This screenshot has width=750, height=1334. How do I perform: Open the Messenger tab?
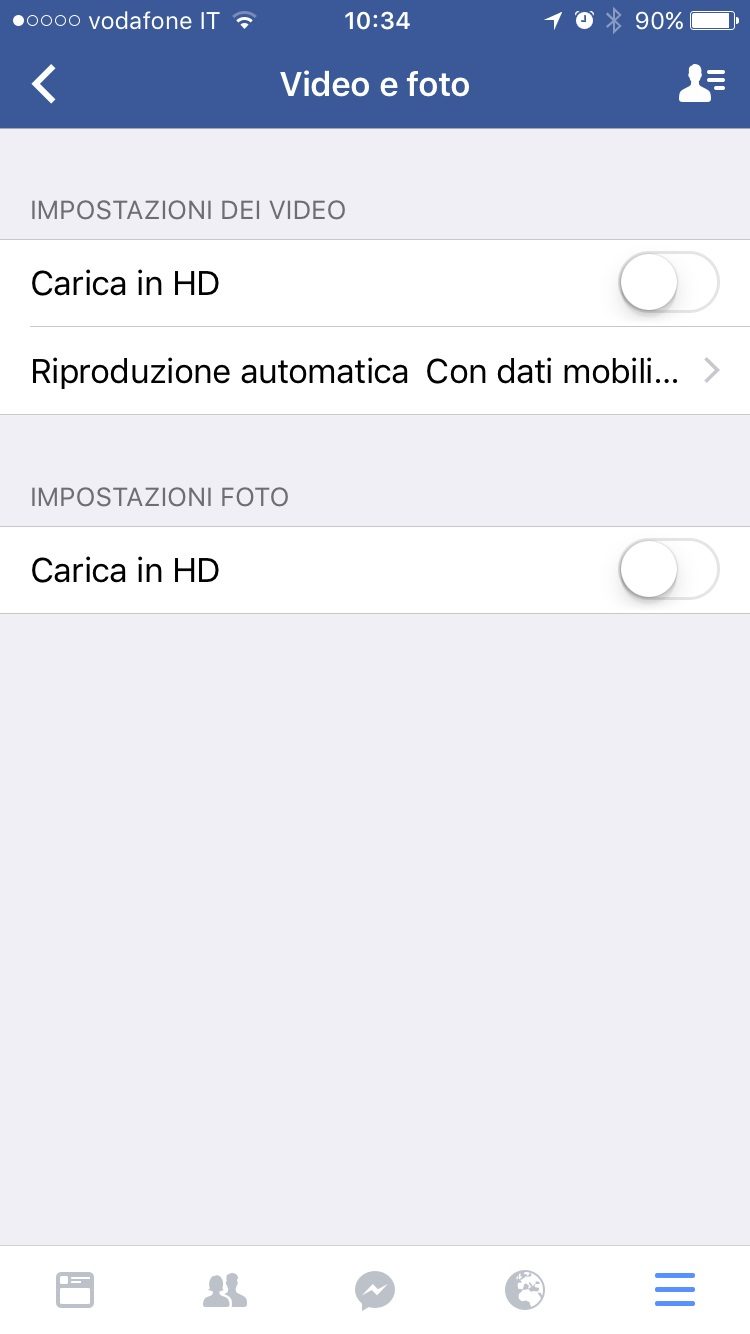(x=375, y=1290)
